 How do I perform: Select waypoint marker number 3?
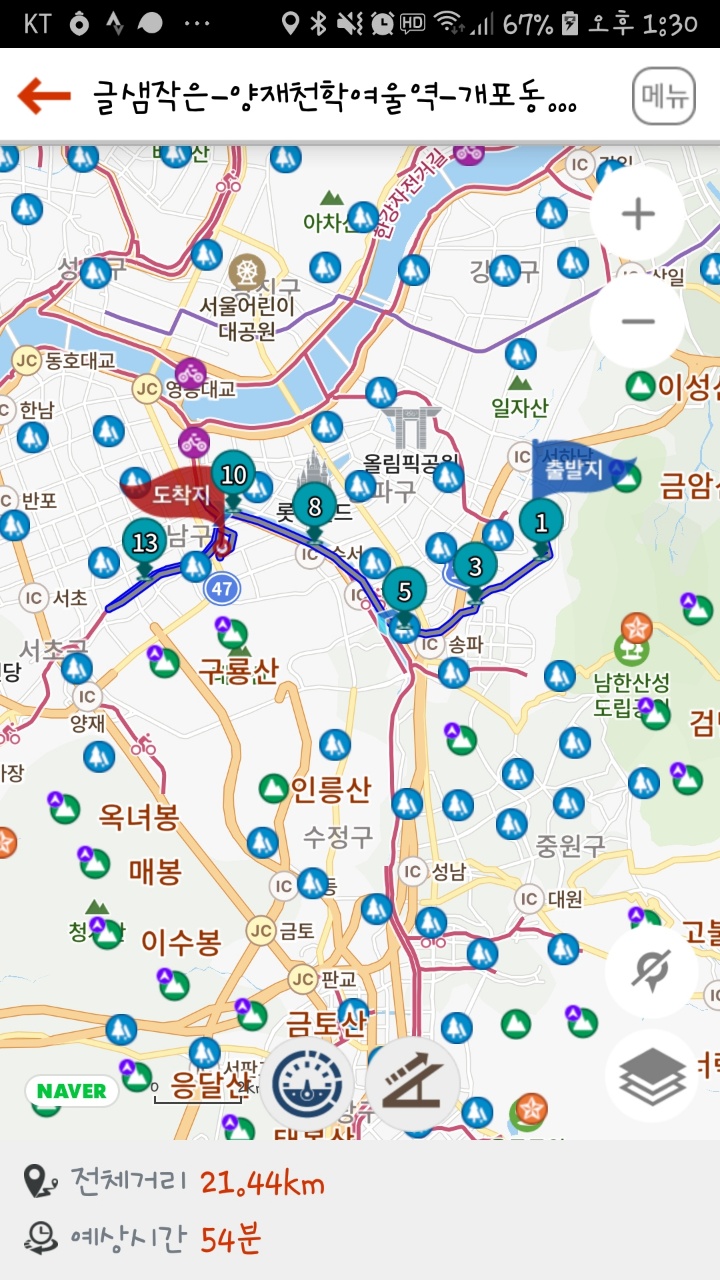[475, 567]
